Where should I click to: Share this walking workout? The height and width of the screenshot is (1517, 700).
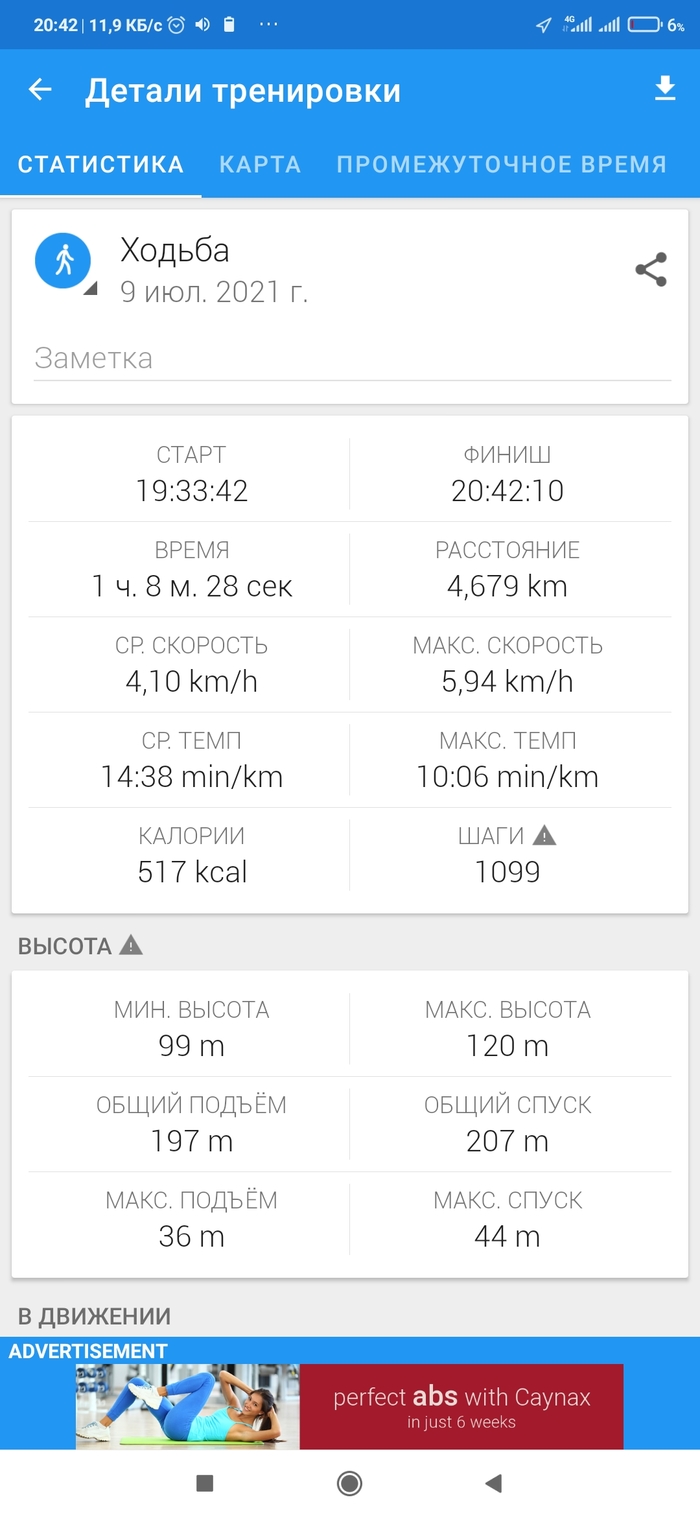[x=651, y=269]
